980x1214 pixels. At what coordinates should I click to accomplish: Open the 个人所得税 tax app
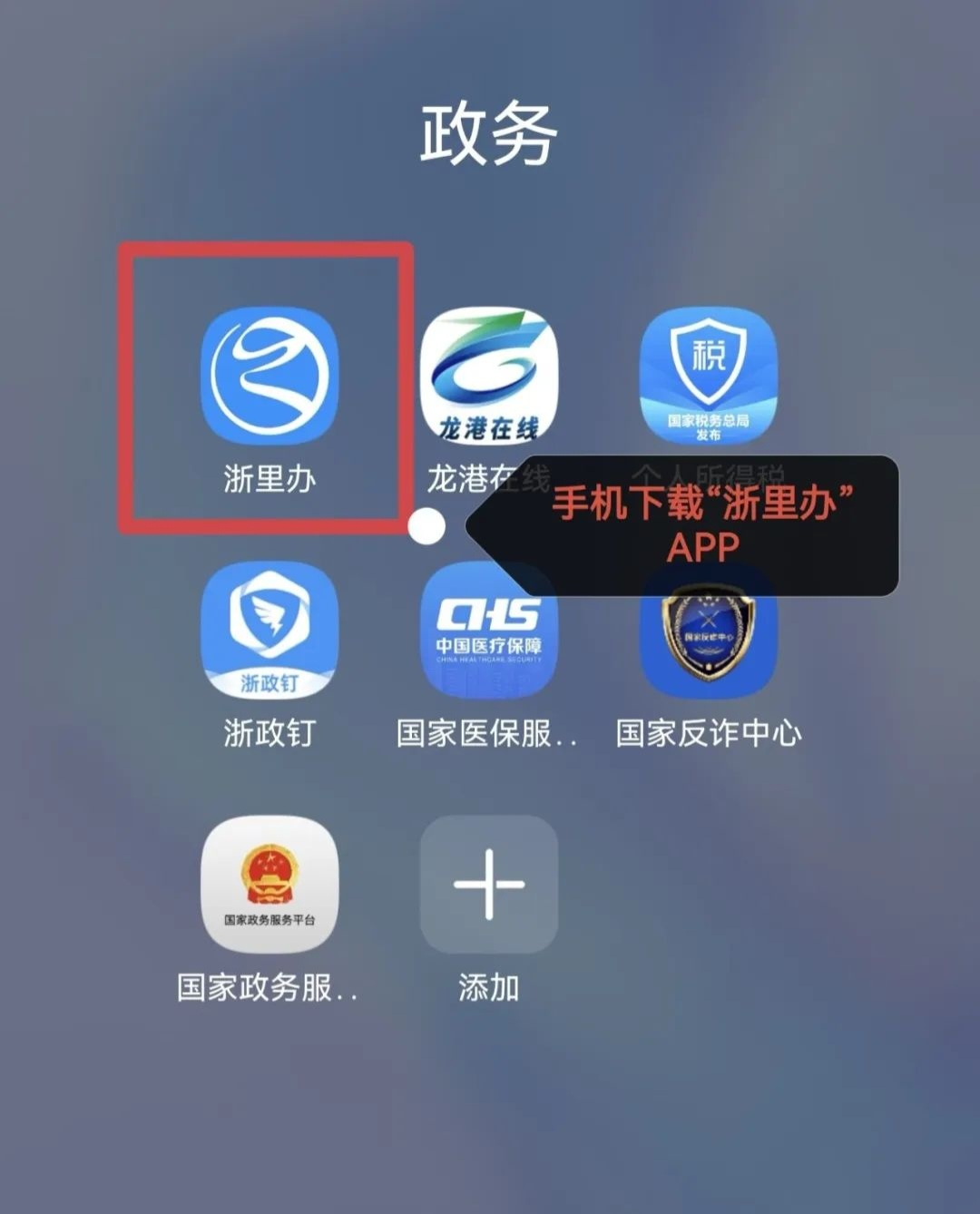709,376
